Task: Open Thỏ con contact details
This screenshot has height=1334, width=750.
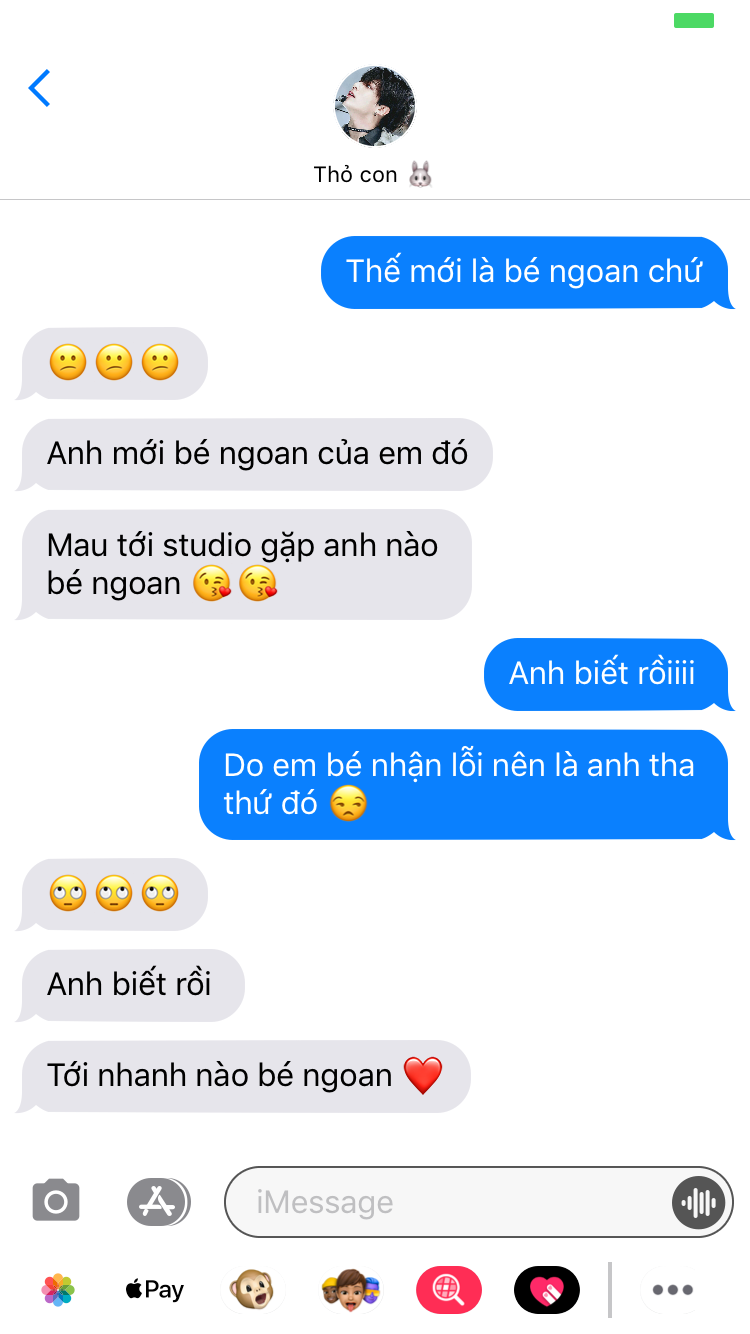Action: click(x=374, y=126)
